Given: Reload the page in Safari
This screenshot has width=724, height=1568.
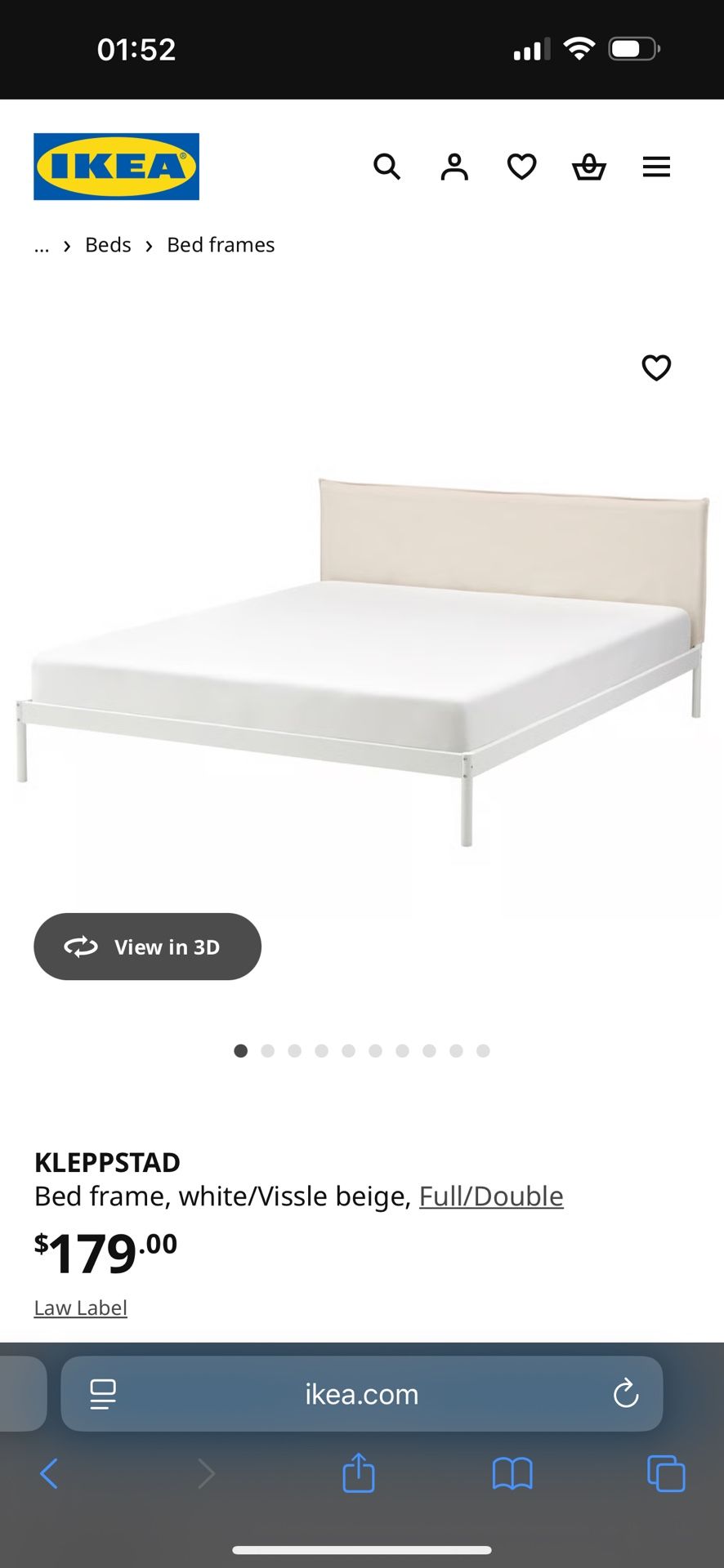Looking at the screenshot, I should click(626, 1394).
